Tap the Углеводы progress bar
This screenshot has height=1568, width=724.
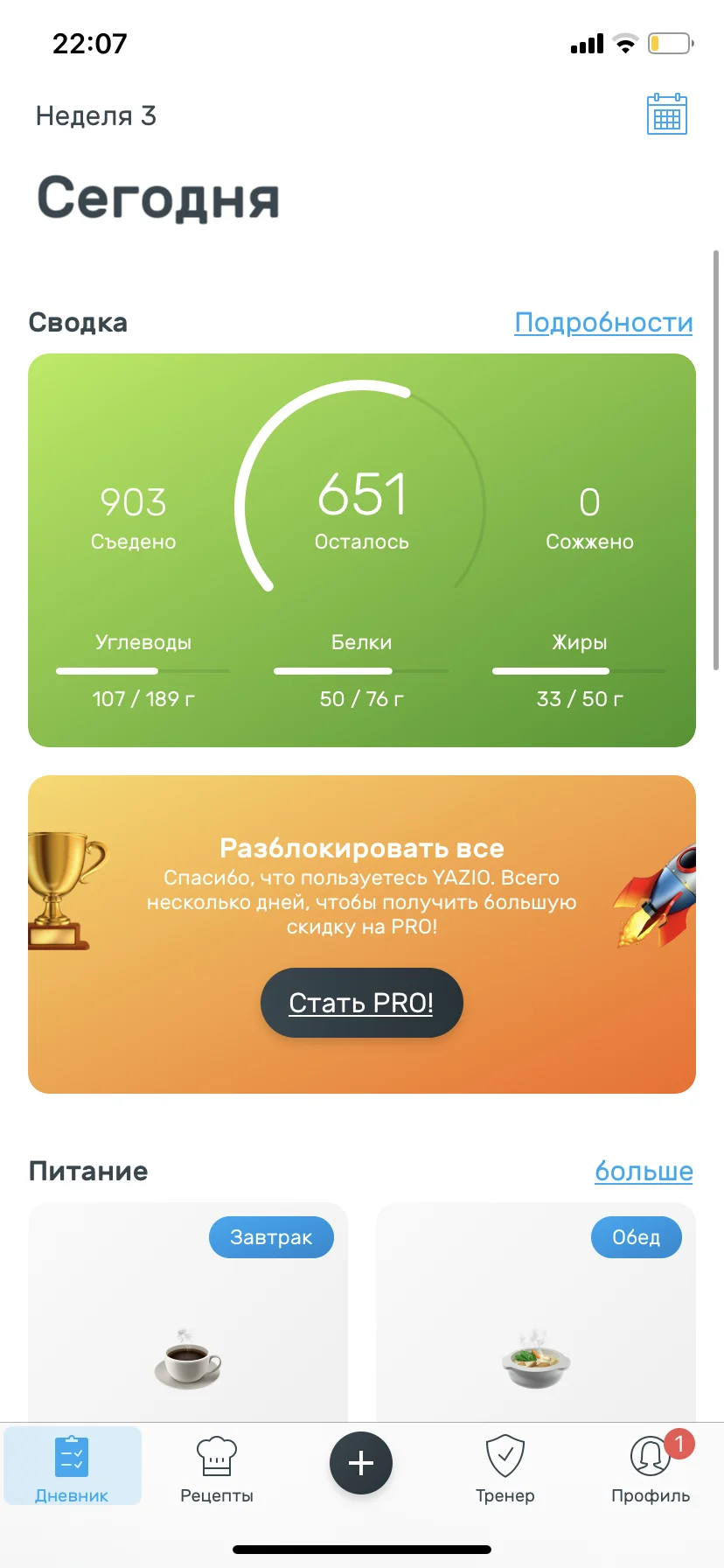pos(143,670)
